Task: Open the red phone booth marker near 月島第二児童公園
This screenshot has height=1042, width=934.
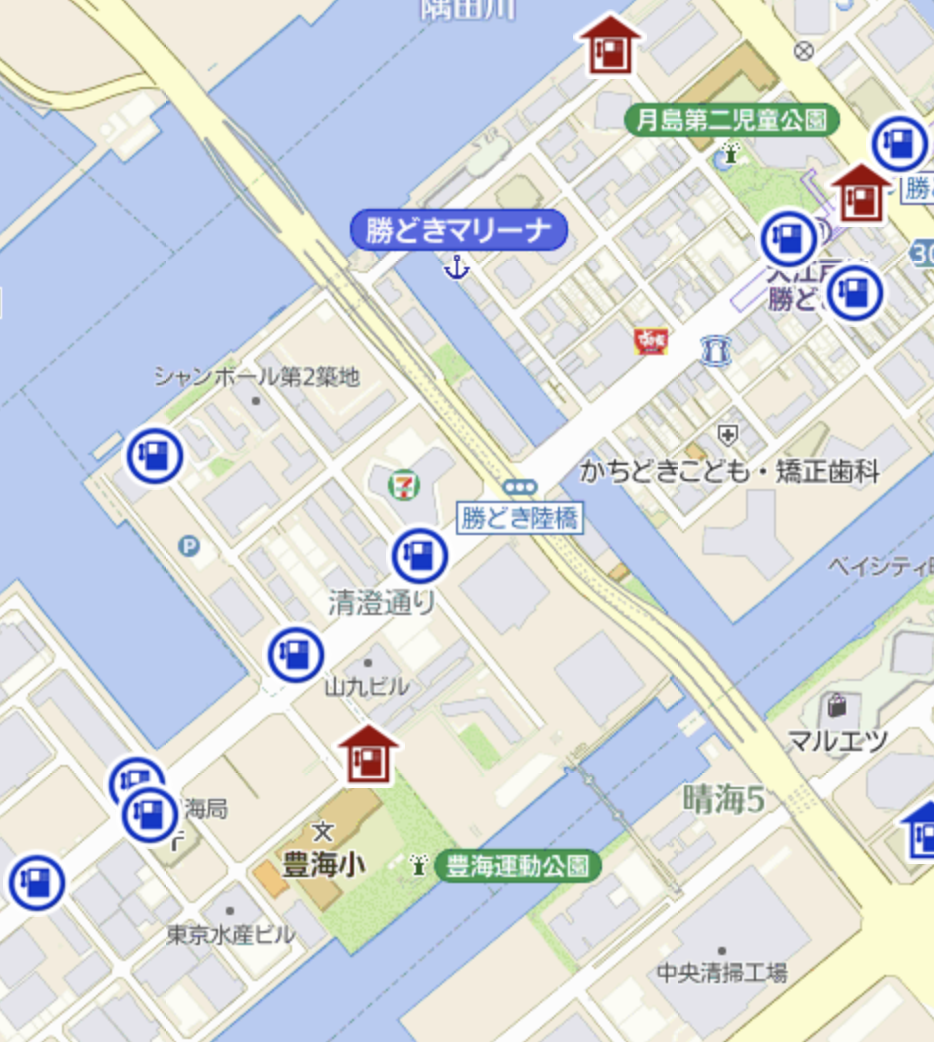Action: point(860,193)
